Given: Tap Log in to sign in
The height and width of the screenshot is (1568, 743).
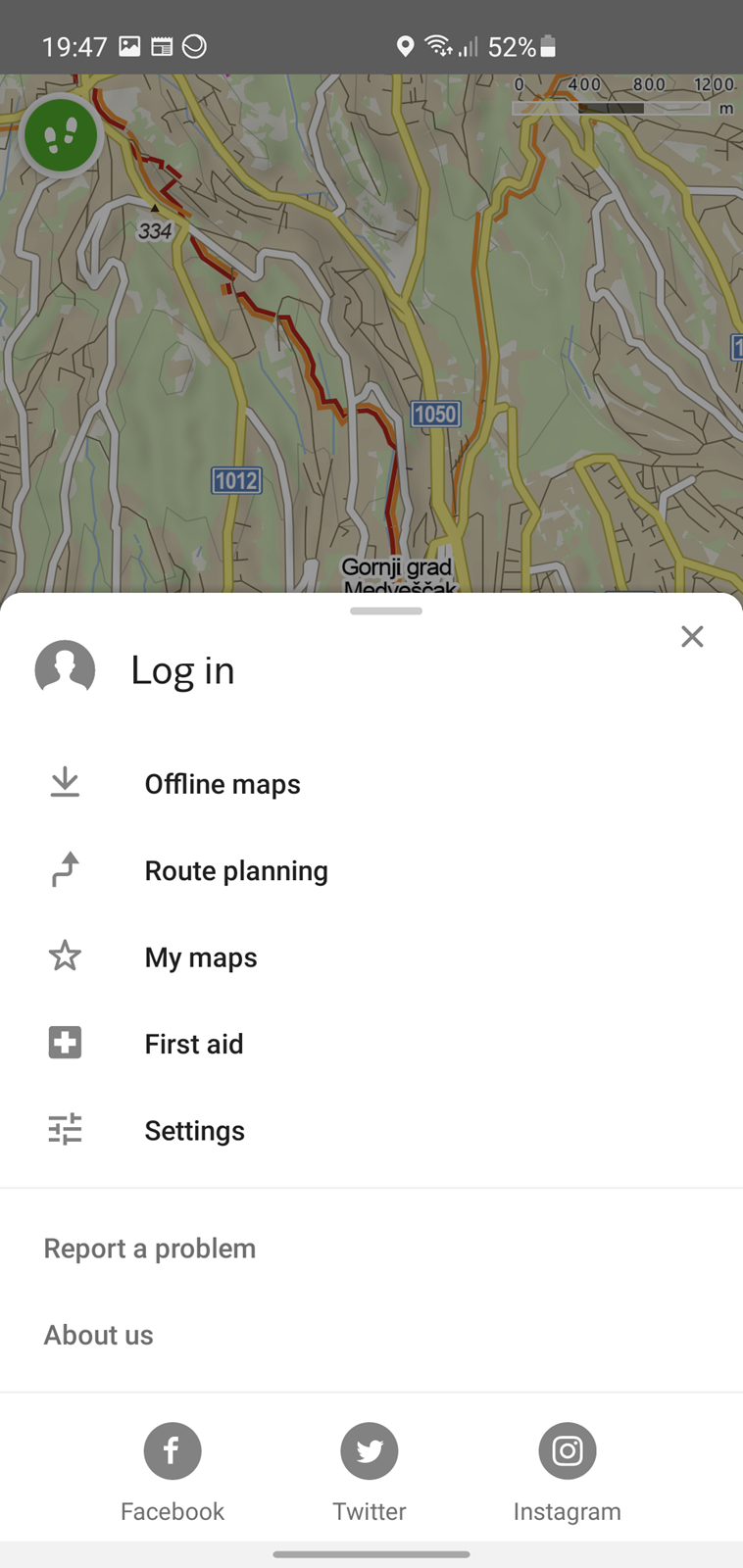Looking at the screenshot, I should 182,670.
